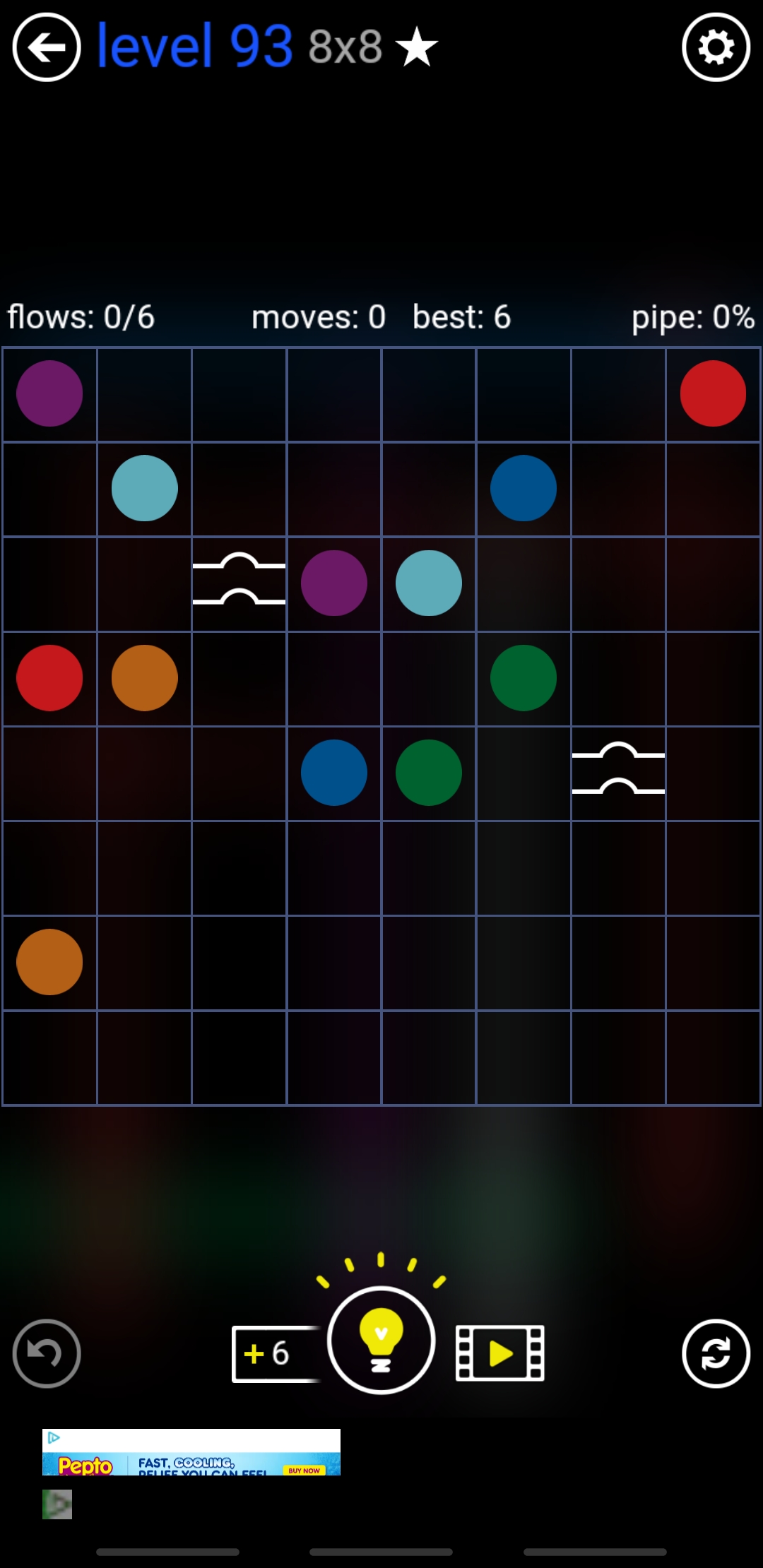Undo the last move

click(x=47, y=1353)
